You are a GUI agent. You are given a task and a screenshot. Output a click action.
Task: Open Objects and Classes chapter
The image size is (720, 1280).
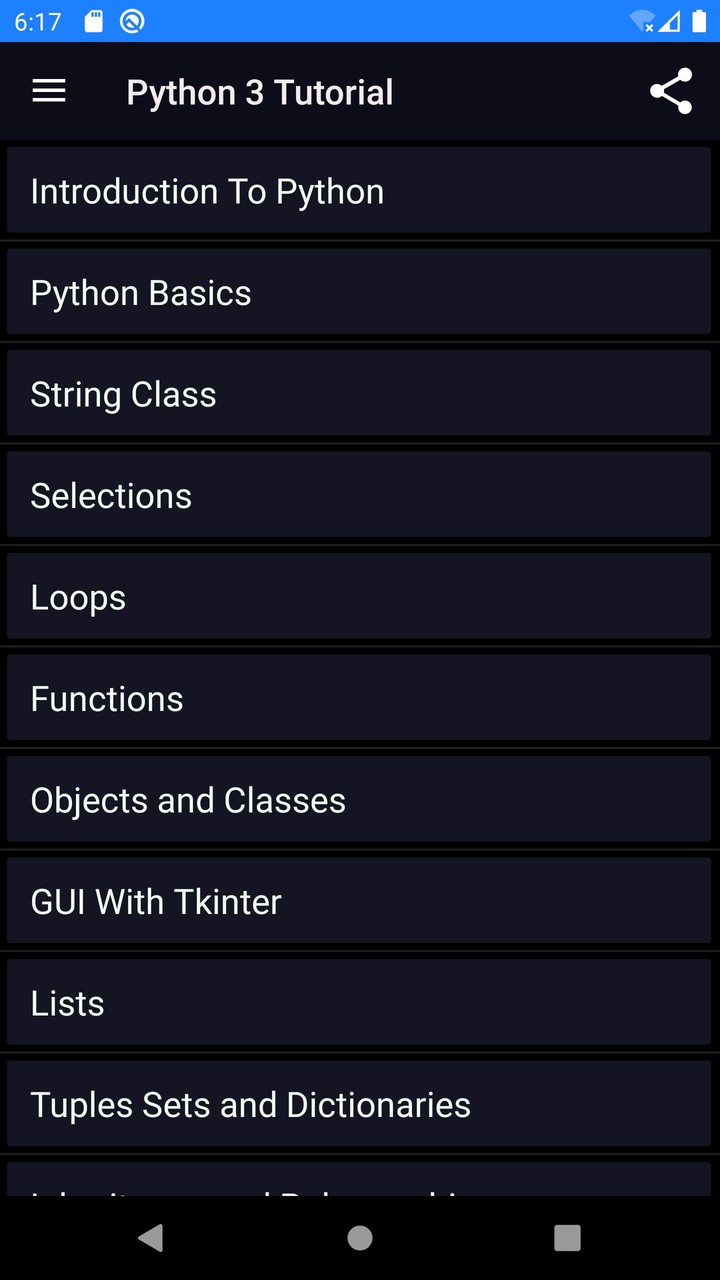(360, 799)
